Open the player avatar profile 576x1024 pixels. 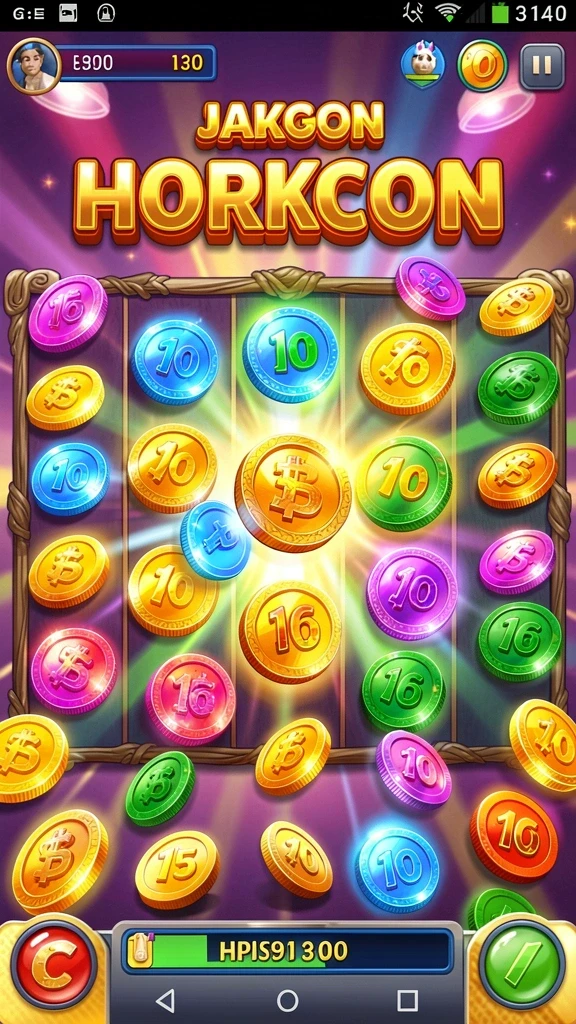(x=34, y=66)
